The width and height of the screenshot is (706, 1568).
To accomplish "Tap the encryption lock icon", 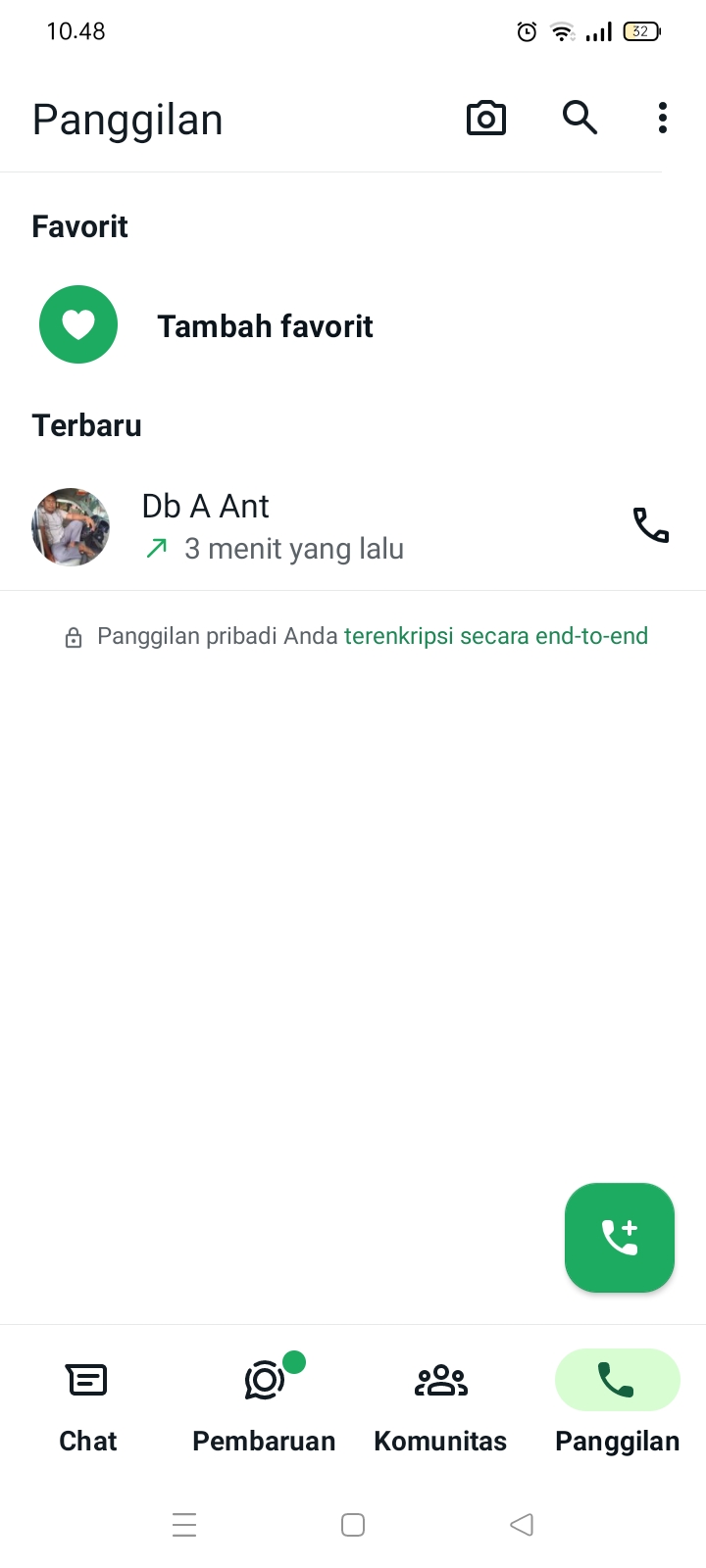I will [x=74, y=636].
